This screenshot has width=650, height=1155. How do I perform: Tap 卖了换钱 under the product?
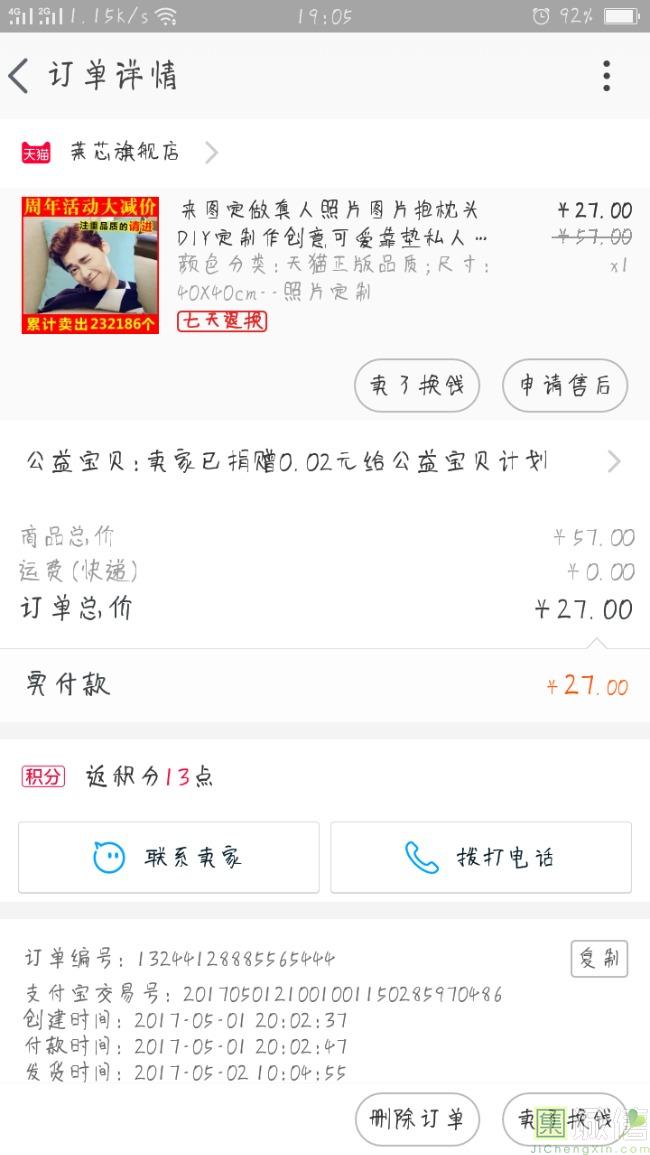417,386
